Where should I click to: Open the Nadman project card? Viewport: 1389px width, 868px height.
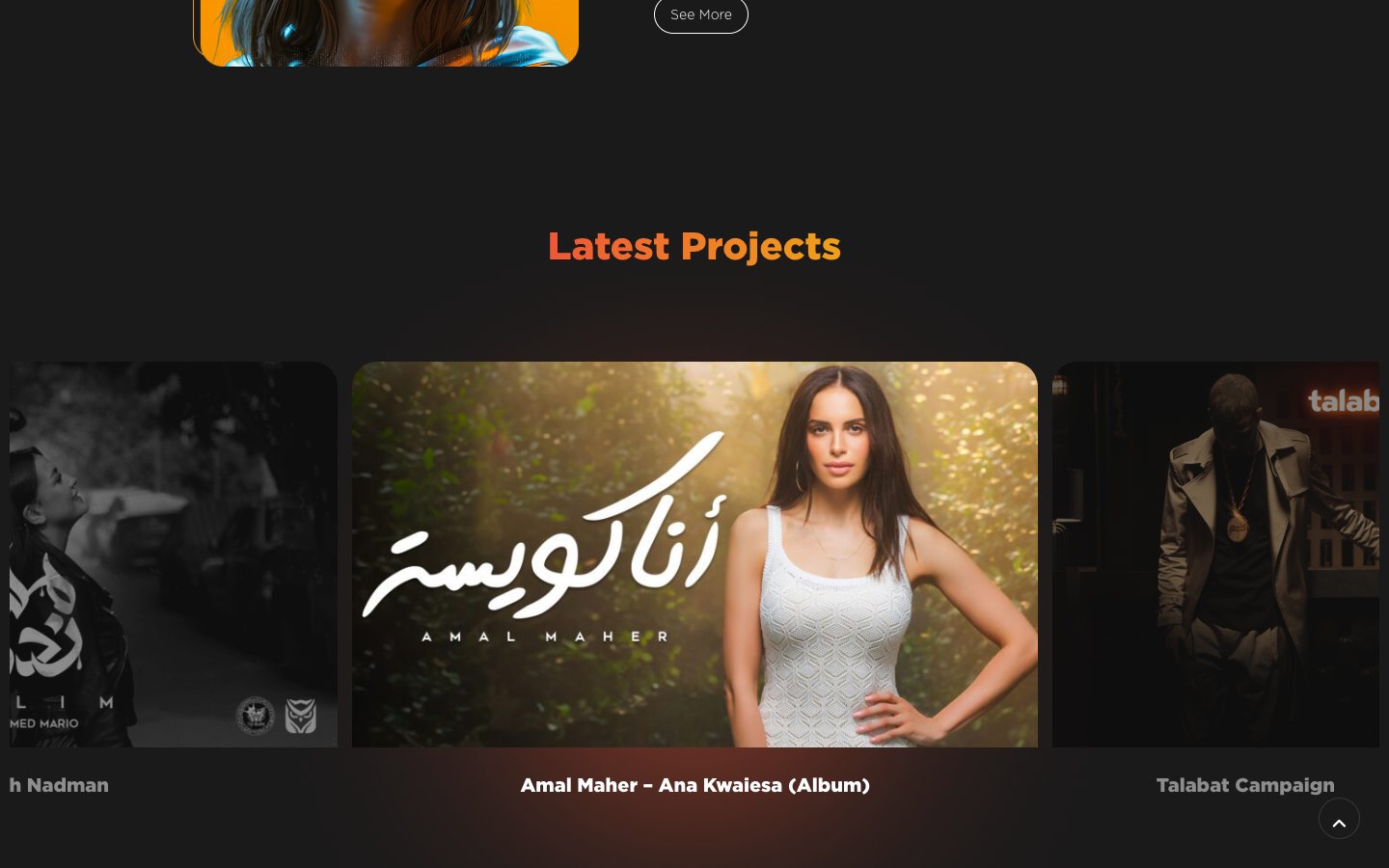174,555
